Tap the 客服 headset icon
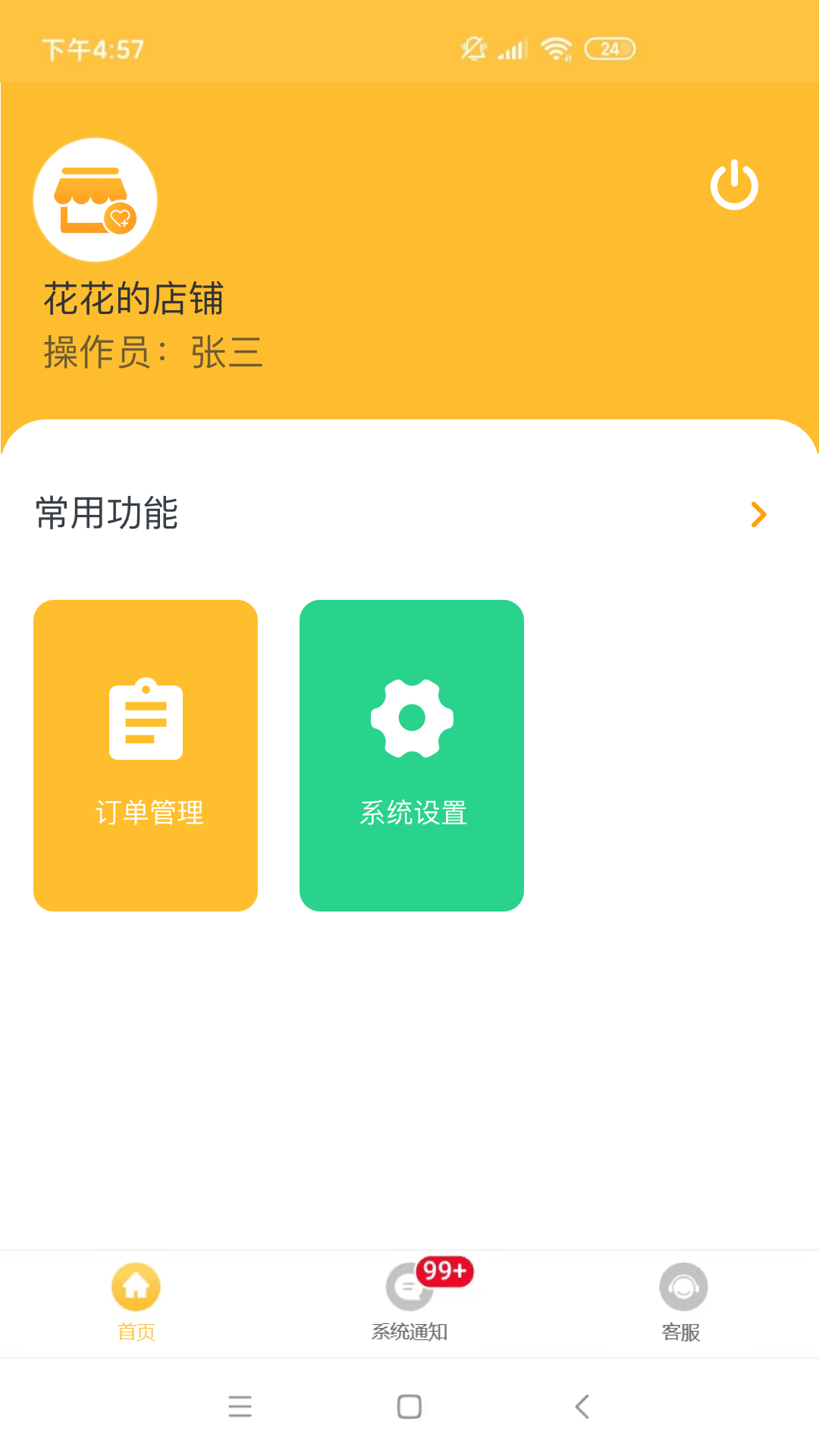Image resolution: width=819 pixels, height=1456 pixels. [682, 1287]
